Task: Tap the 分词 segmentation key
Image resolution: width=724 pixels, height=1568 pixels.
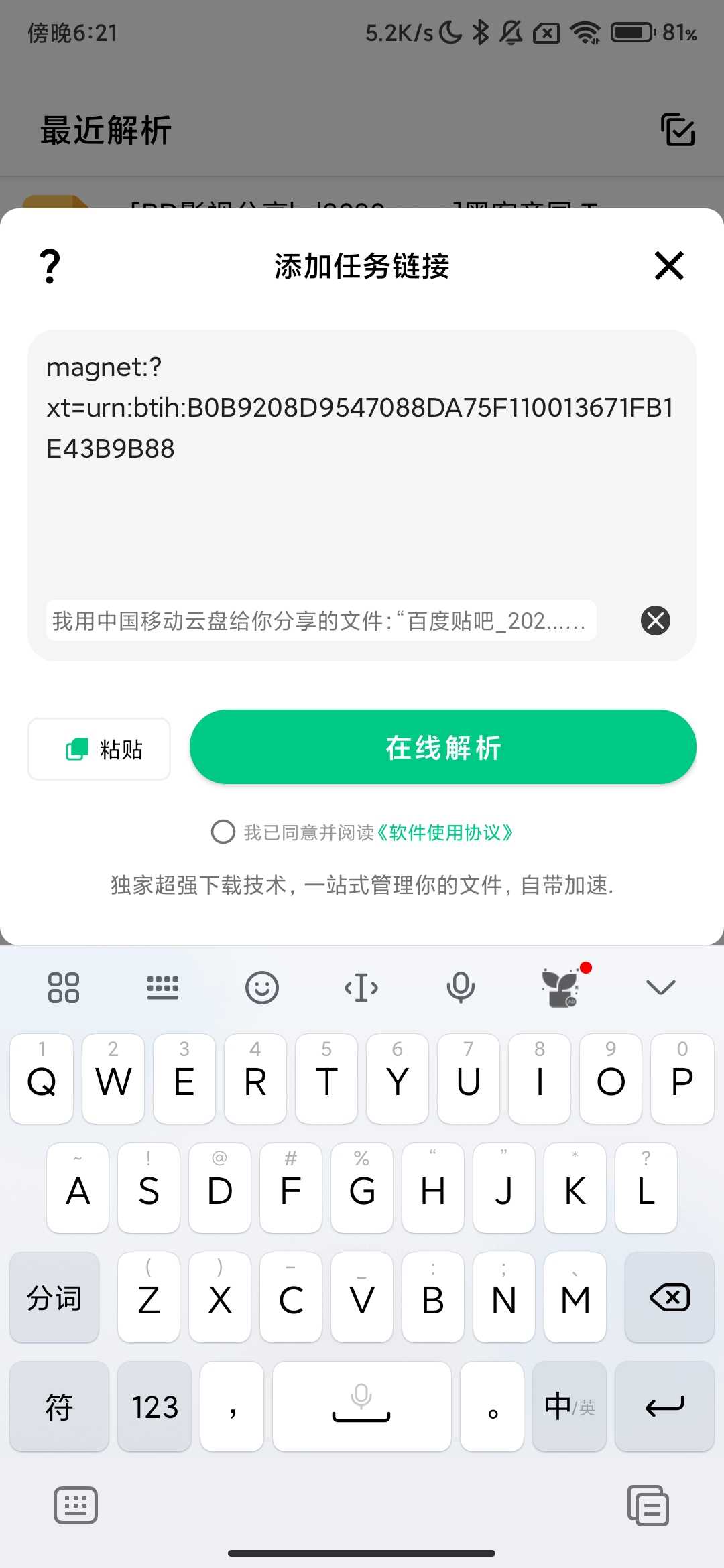Action: coord(54,1297)
